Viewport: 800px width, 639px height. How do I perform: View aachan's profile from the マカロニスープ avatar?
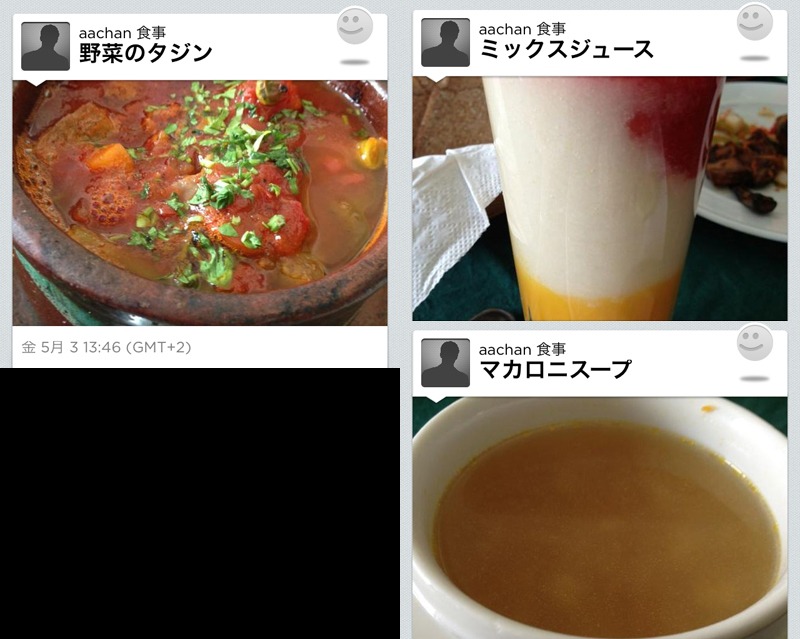coord(445,362)
